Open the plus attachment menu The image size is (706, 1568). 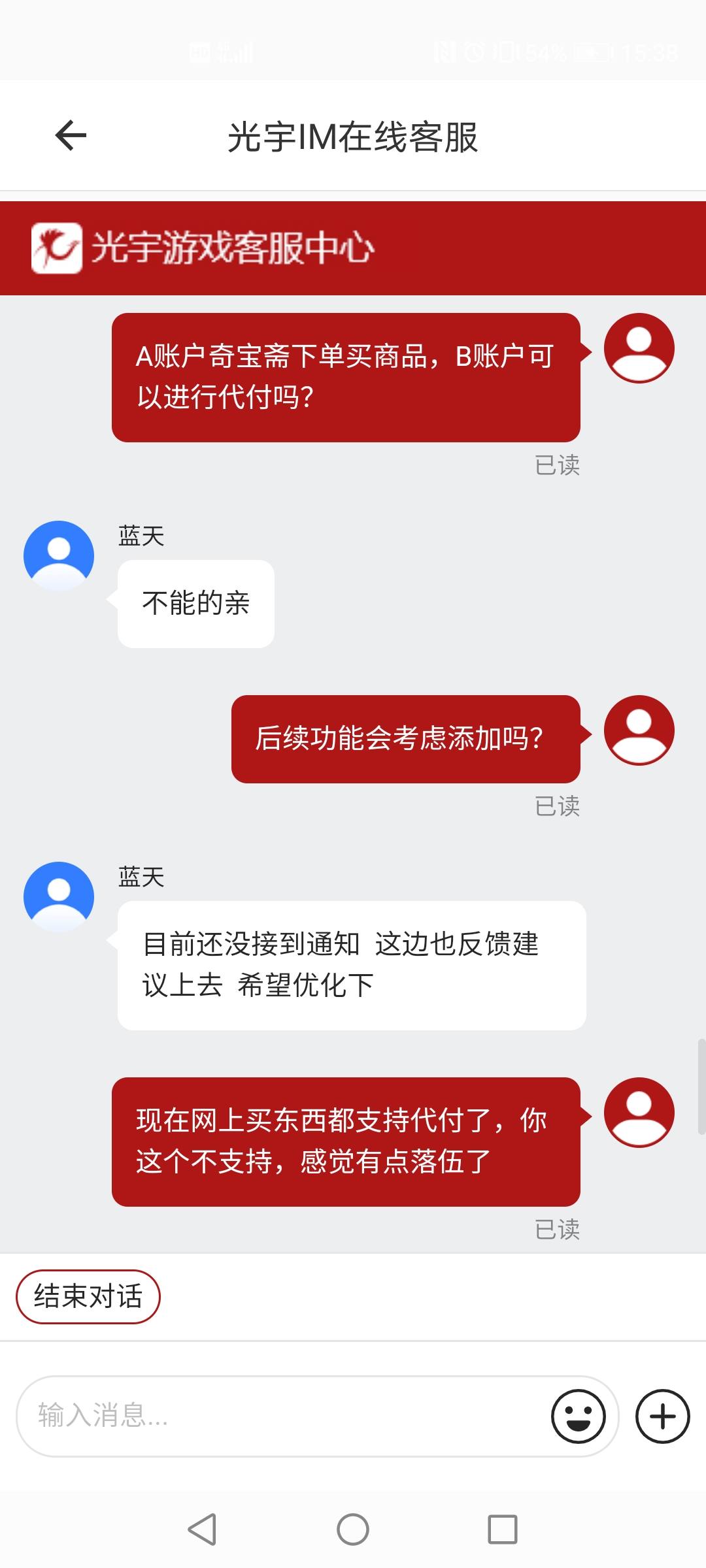pos(663,1416)
